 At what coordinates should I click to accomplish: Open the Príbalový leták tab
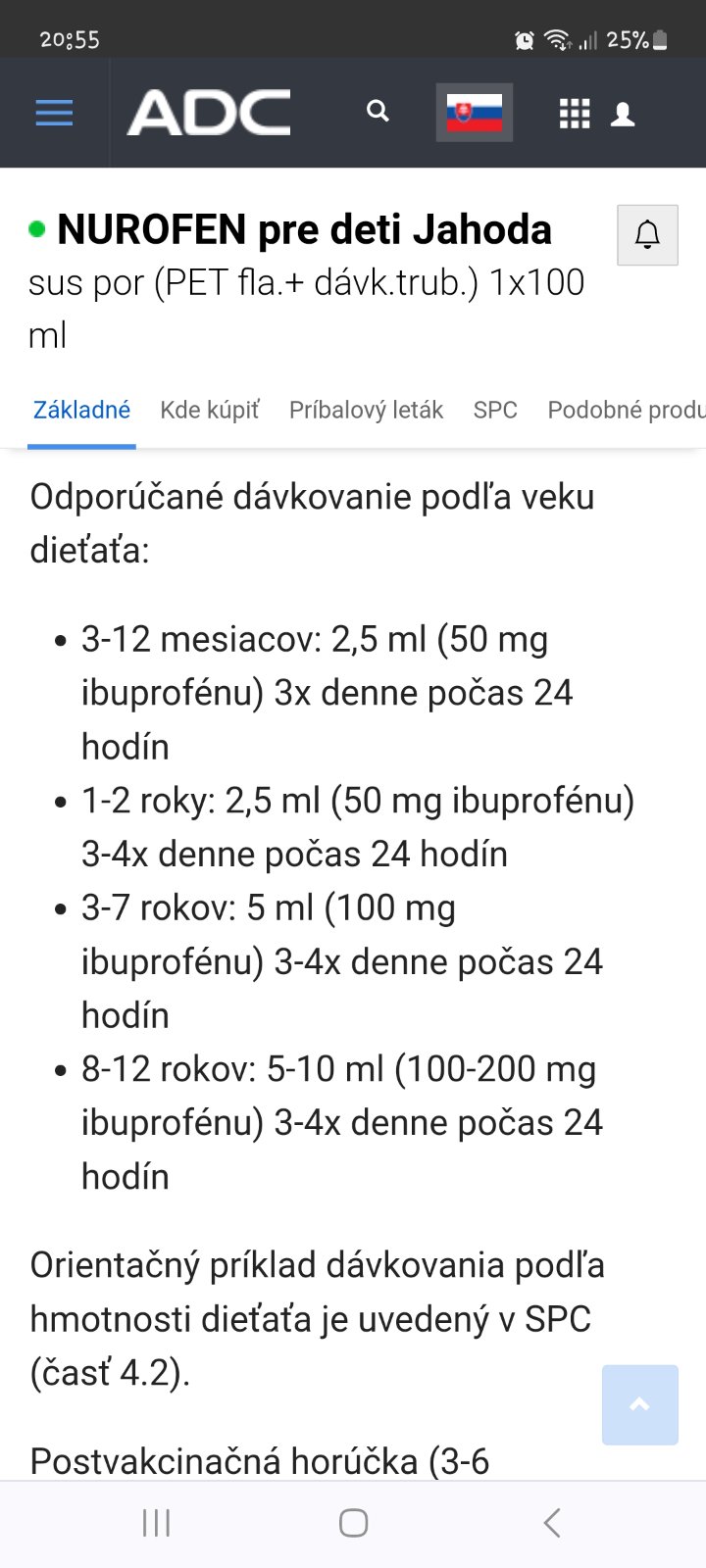(x=366, y=410)
